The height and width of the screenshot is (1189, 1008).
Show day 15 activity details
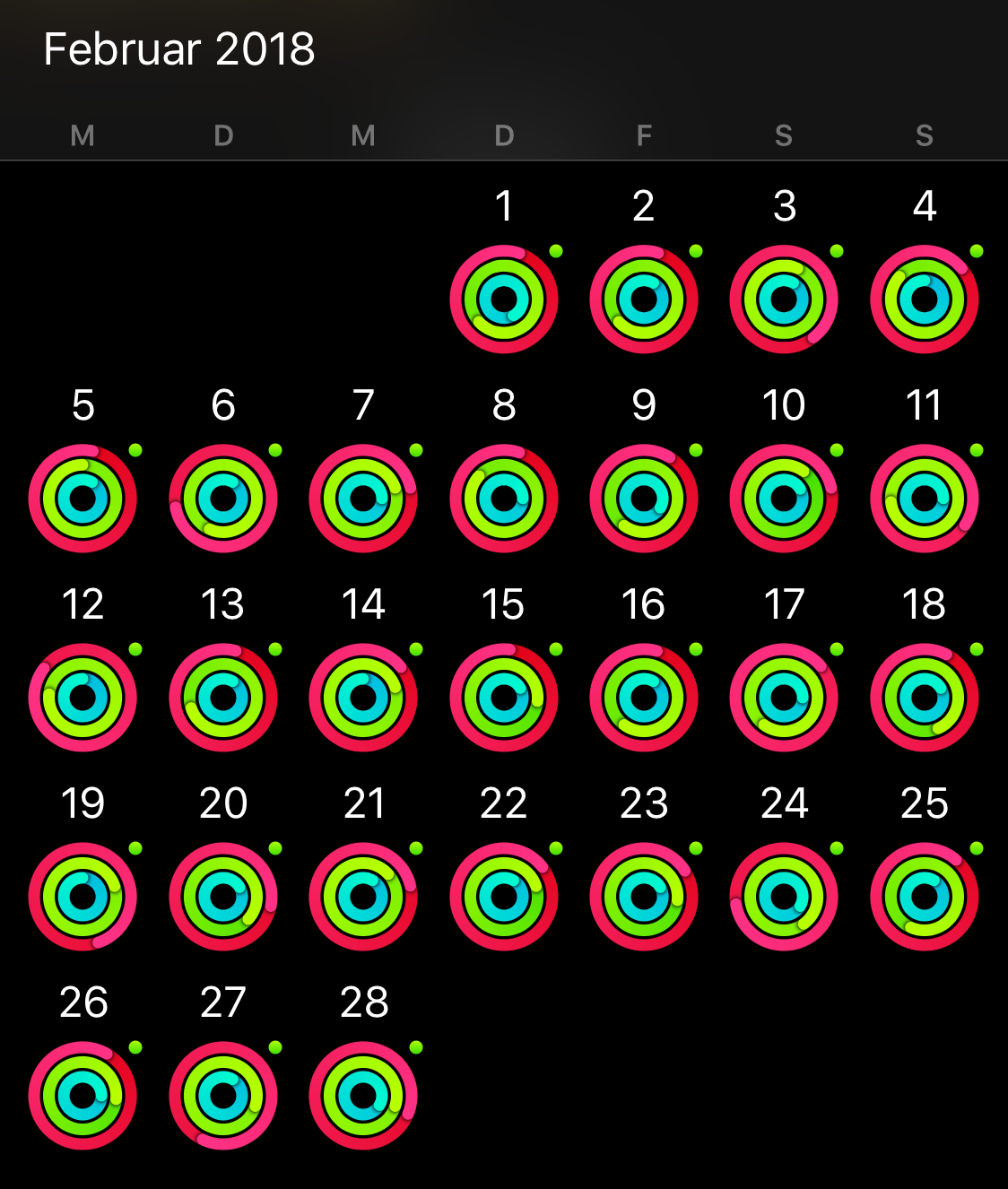(x=504, y=698)
